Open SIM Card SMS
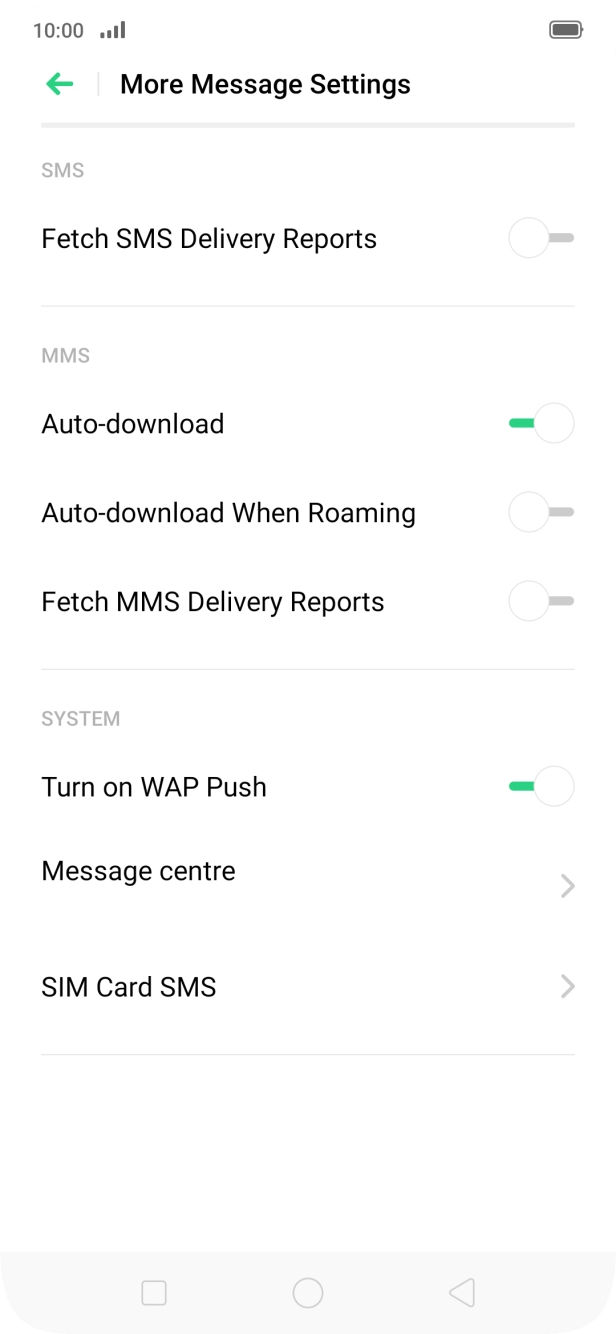Image resolution: width=616 pixels, height=1334 pixels. [x=307, y=987]
